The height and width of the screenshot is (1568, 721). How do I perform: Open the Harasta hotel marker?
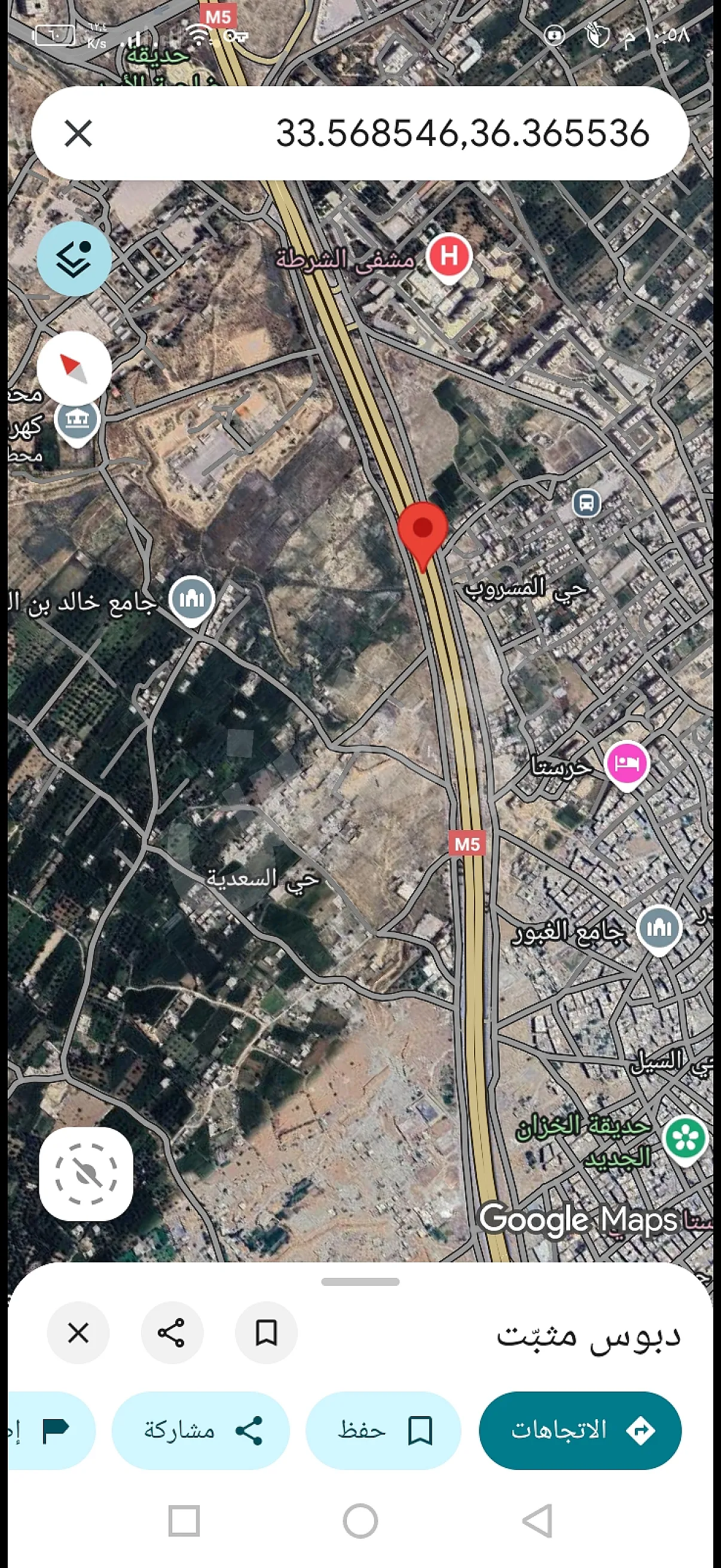(x=627, y=763)
